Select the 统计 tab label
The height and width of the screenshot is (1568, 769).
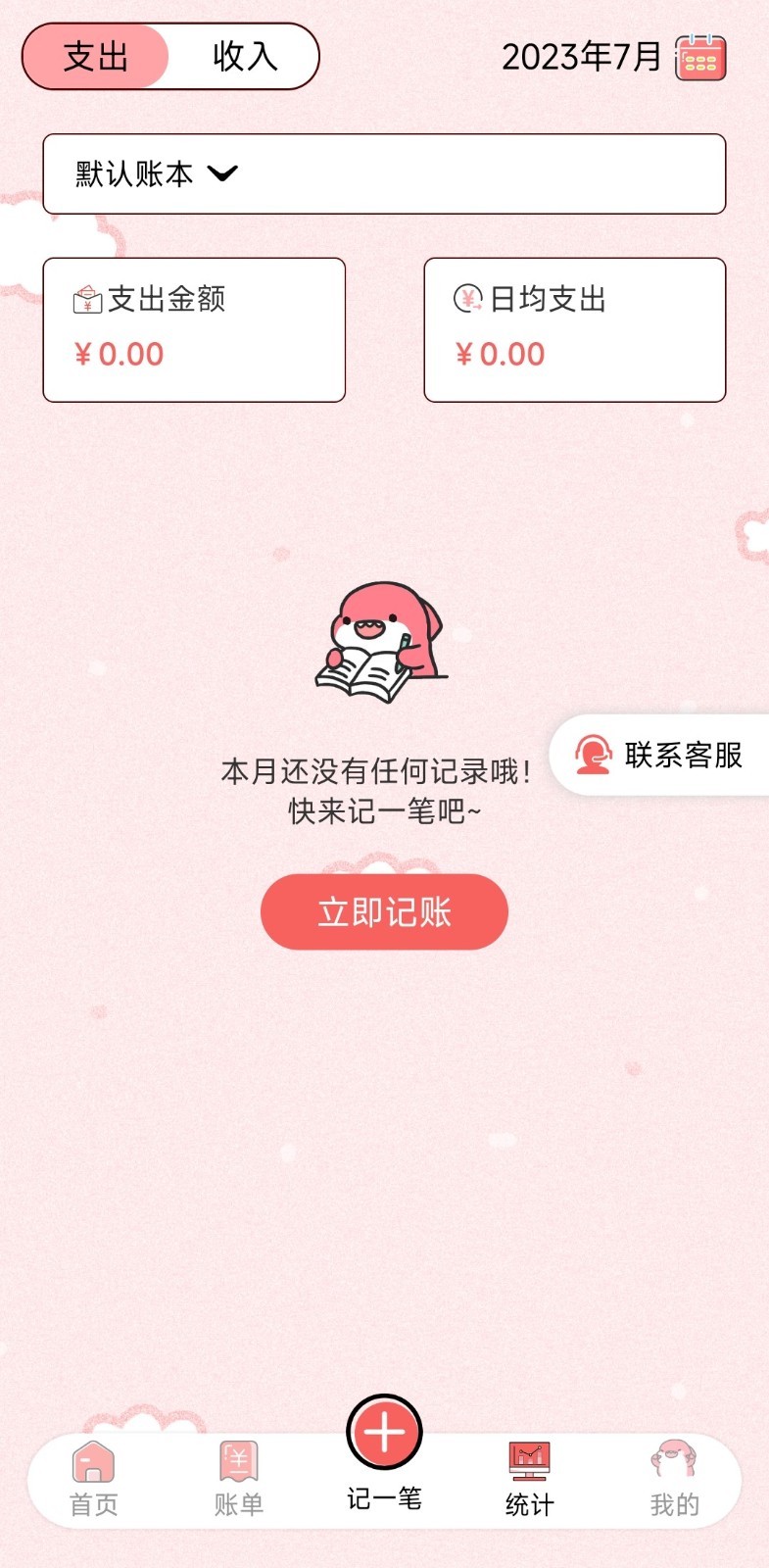(529, 1501)
